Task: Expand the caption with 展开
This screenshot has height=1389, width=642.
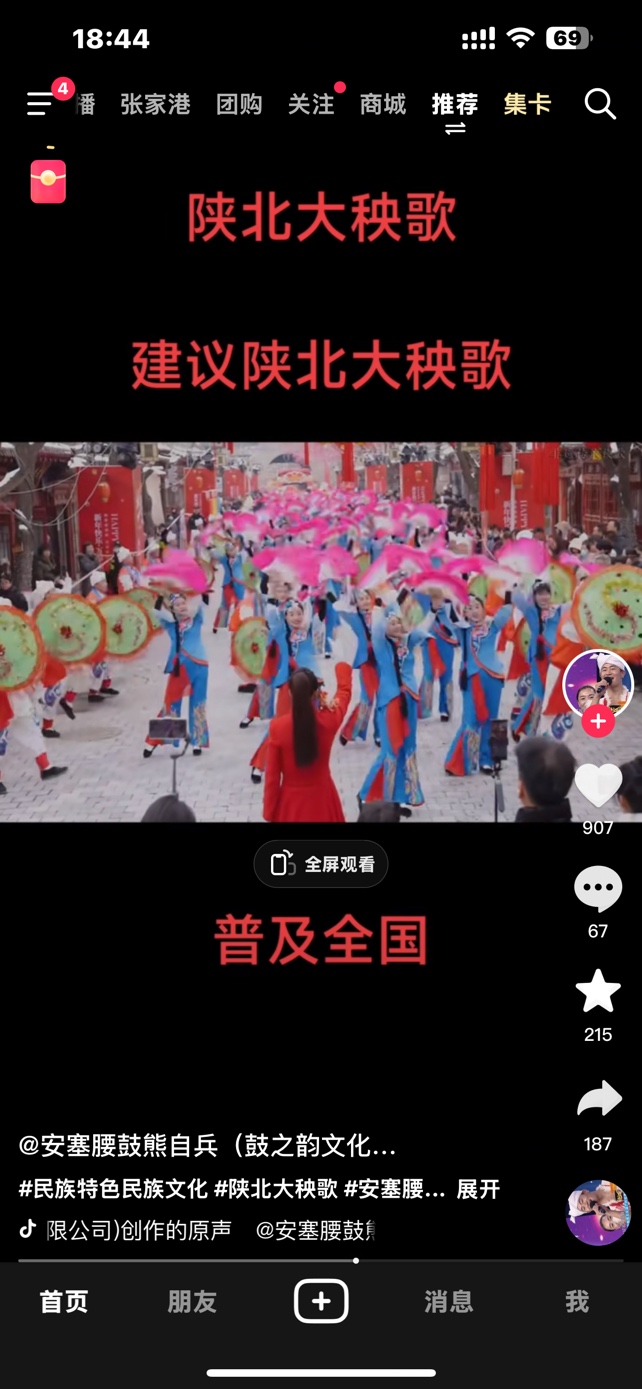Action: pos(478,1189)
